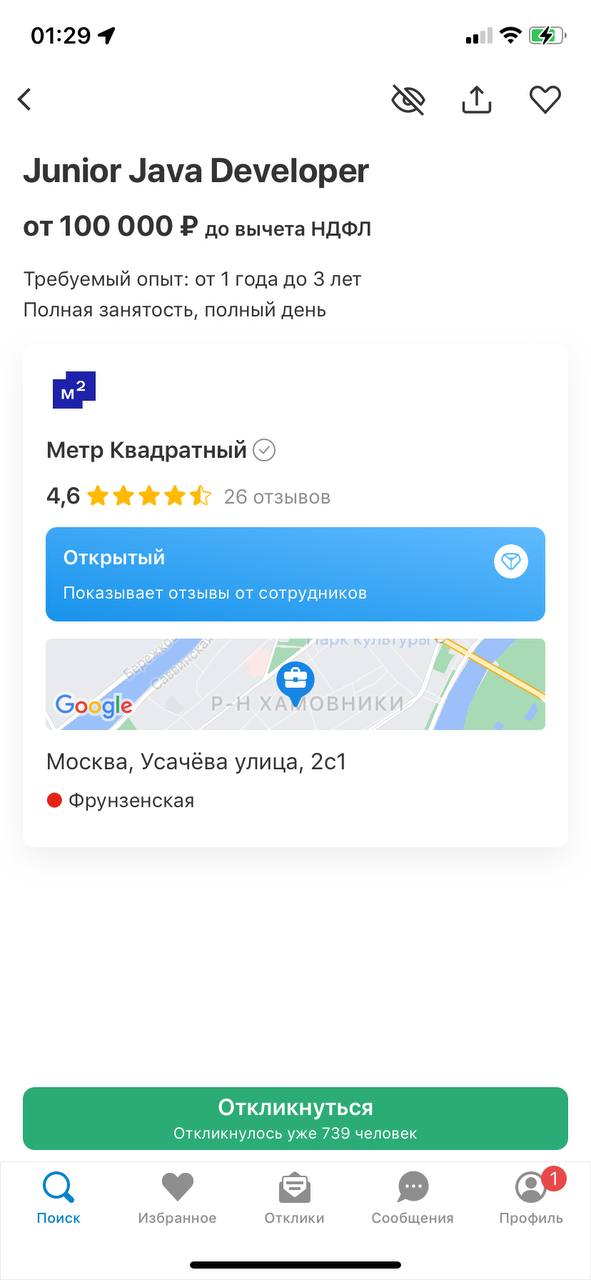Open the map of the office location
Screen dimensions: 591x1280
pos(295,684)
